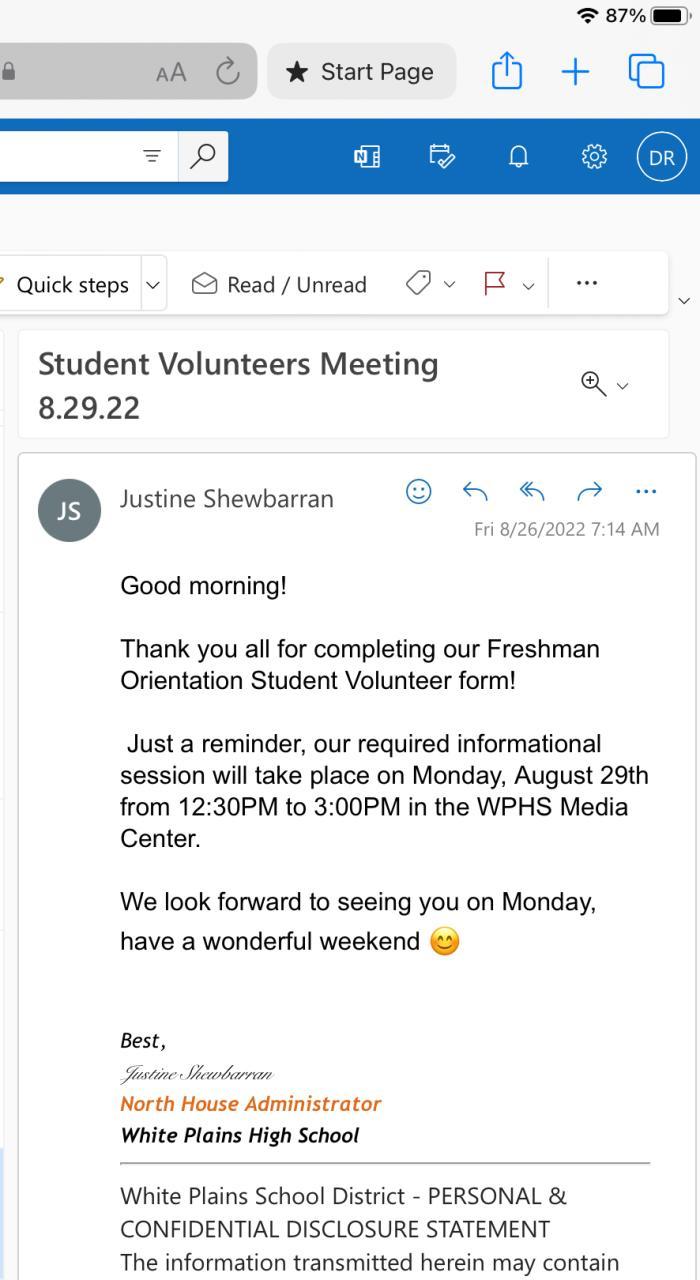This screenshot has height=1280, width=700.
Task: Open the notifications bell
Action: click(518, 157)
